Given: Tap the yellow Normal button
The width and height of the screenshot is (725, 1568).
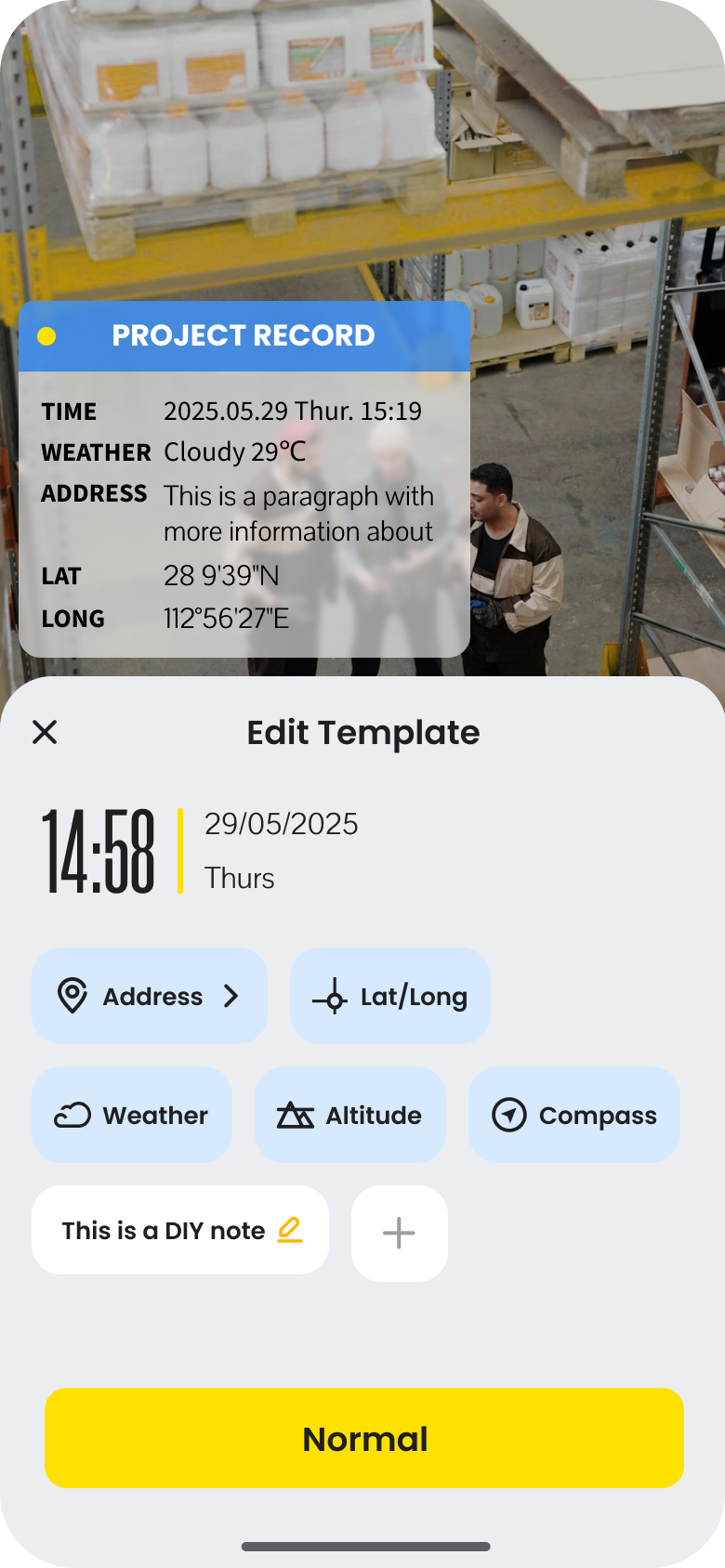Looking at the screenshot, I should (364, 1438).
